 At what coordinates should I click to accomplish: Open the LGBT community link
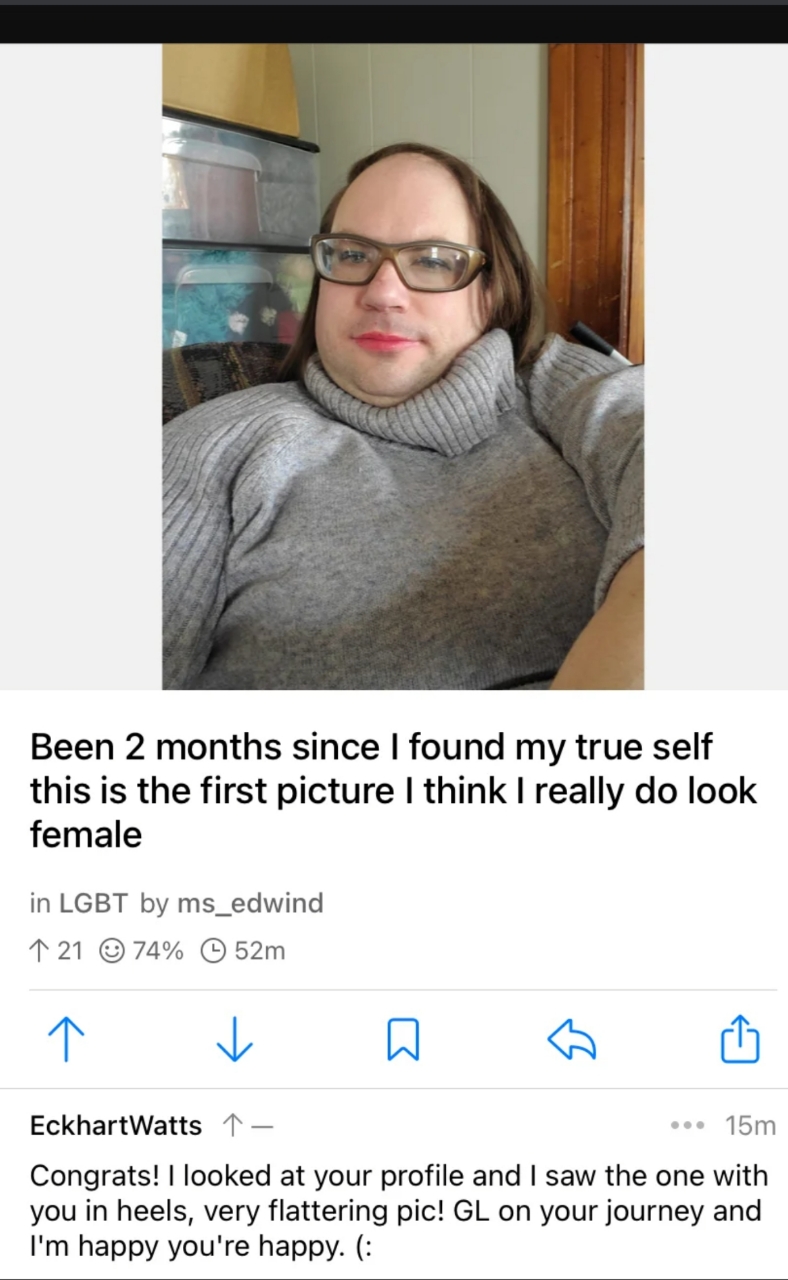pyautogui.click(x=93, y=903)
